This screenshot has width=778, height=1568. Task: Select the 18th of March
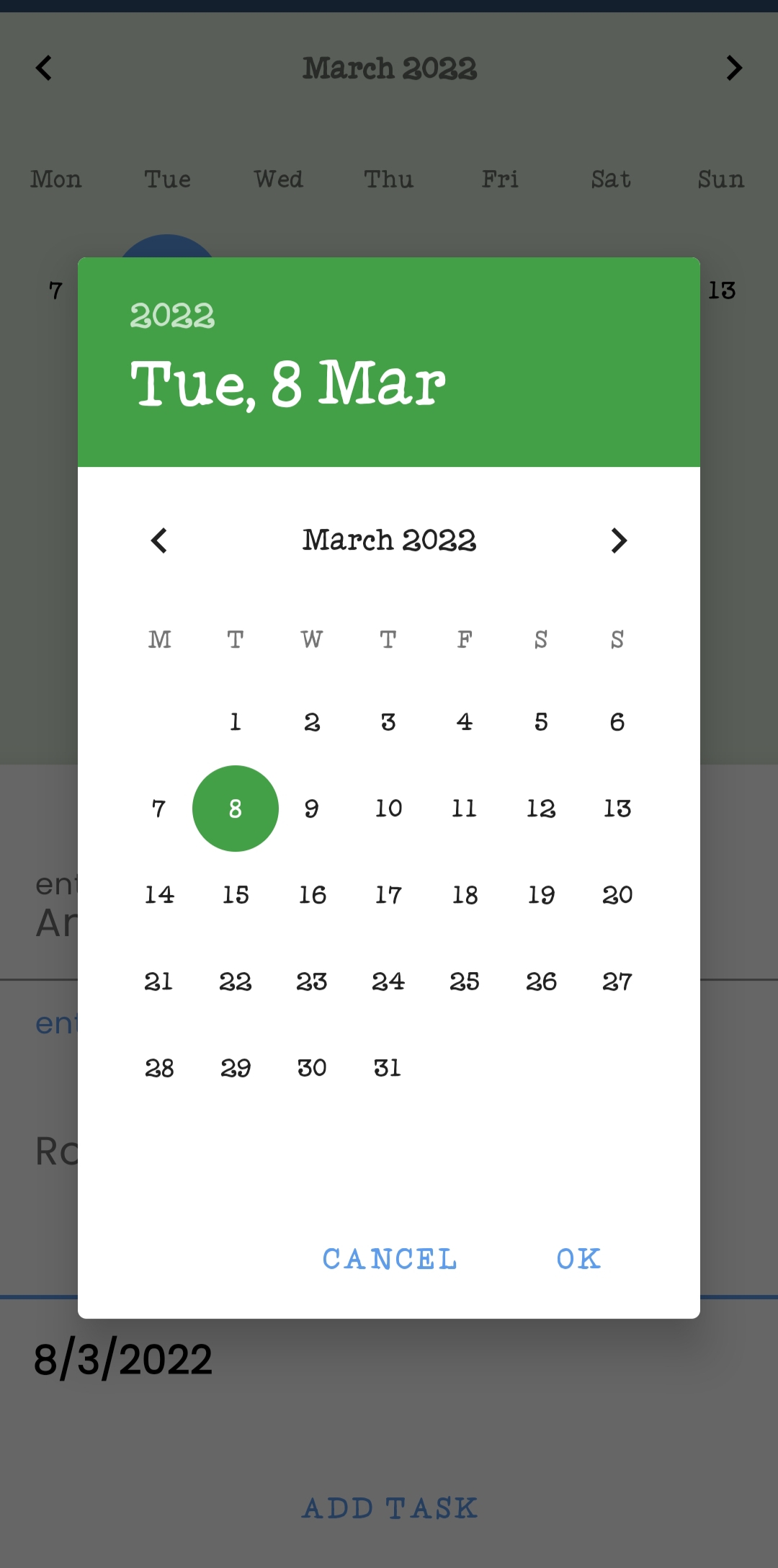465,895
